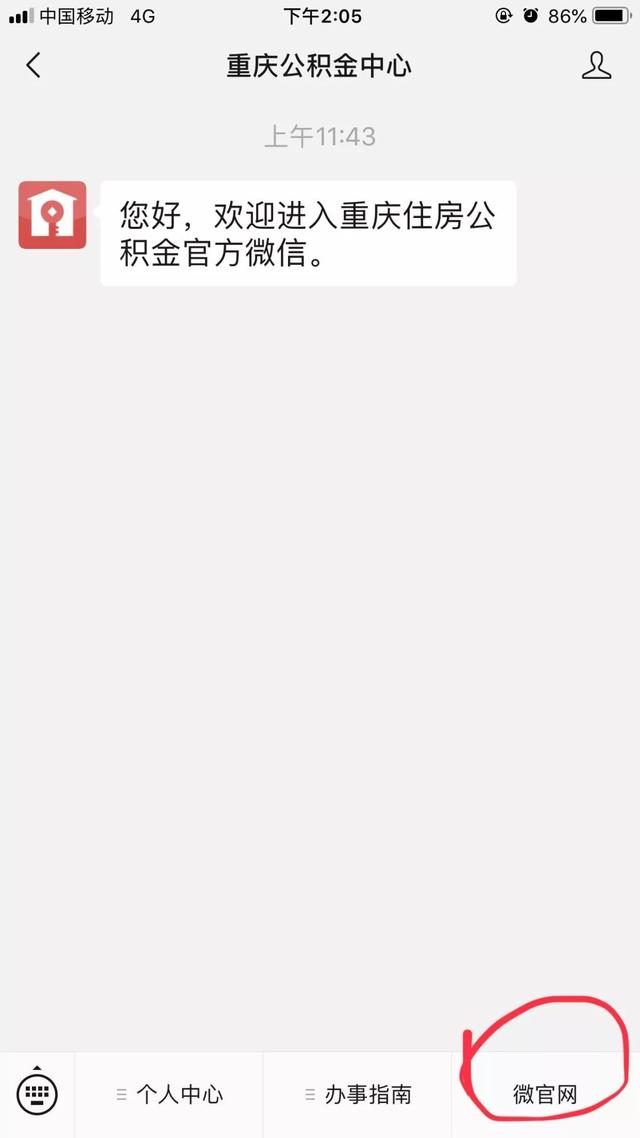
Task: Open the account profile icon
Action: point(596,65)
